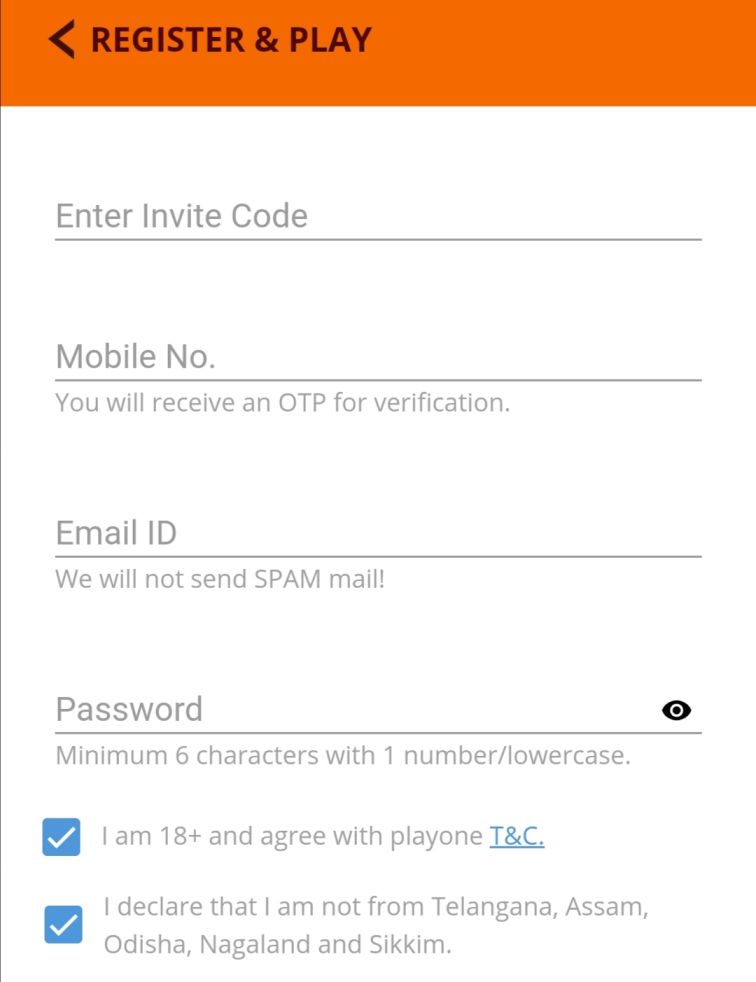The height and width of the screenshot is (982, 756).
Task: Go back using the header arrow
Action: 61,39
